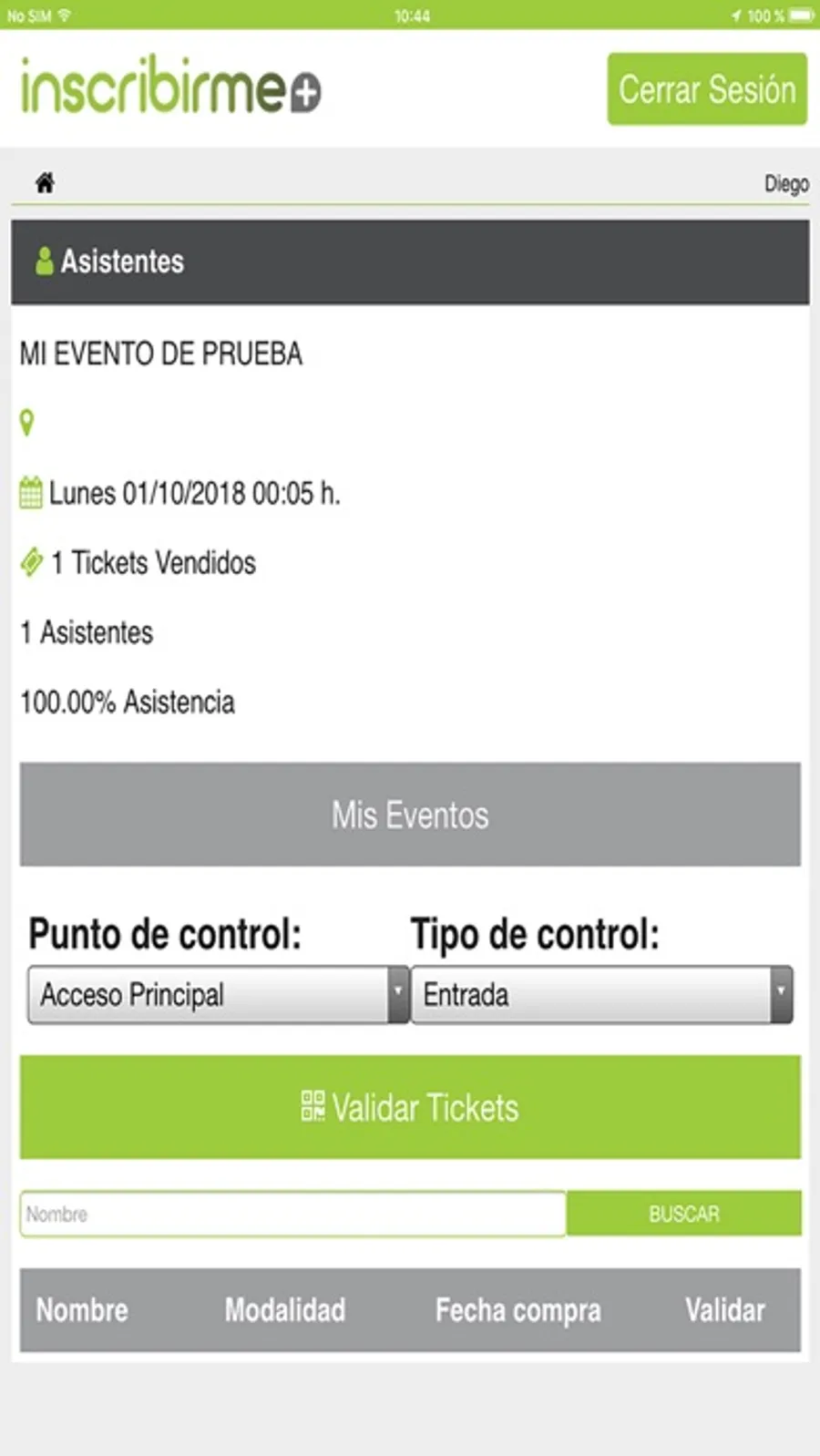The height and width of the screenshot is (1456, 820).
Task: Tap the BUSCAR button
Action: coord(683,1214)
